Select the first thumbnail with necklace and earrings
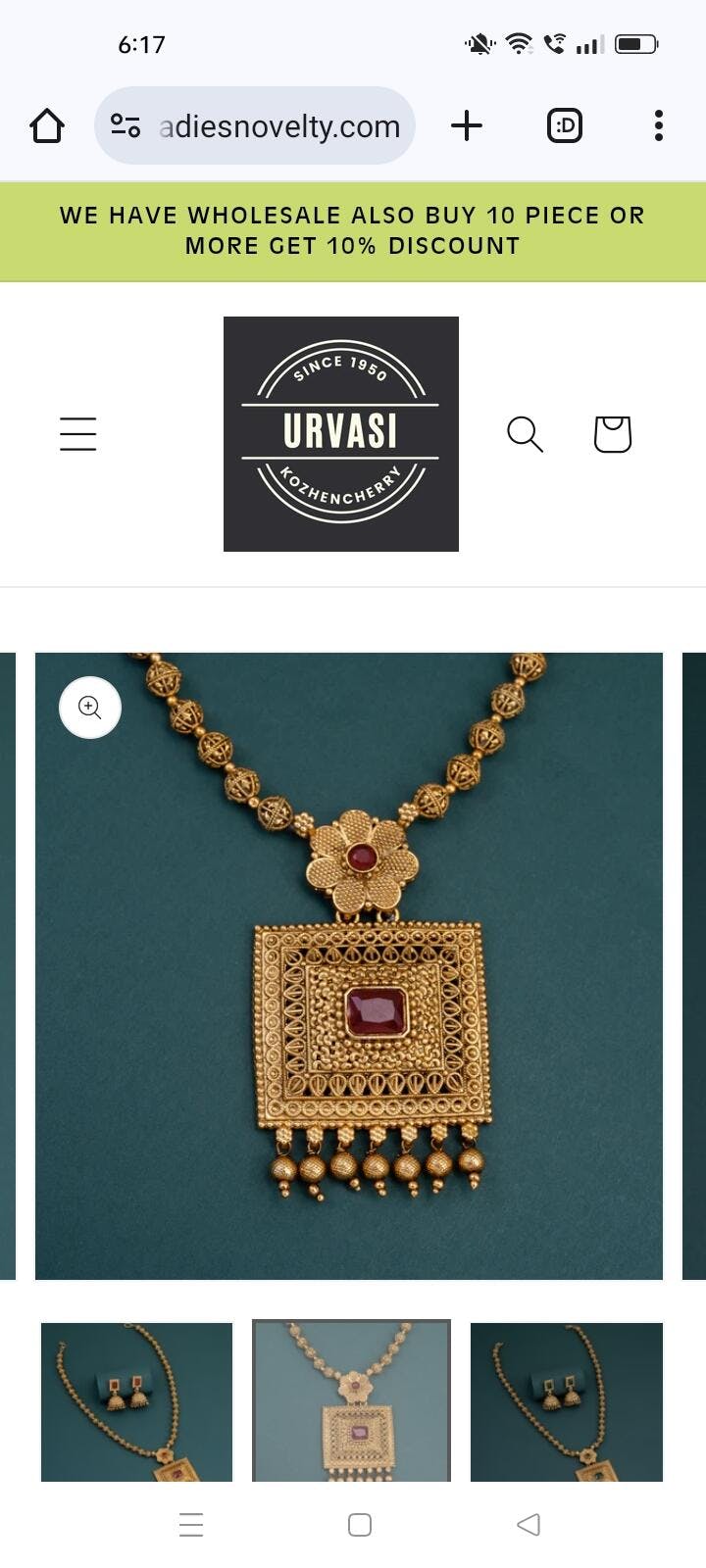 (137, 1401)
